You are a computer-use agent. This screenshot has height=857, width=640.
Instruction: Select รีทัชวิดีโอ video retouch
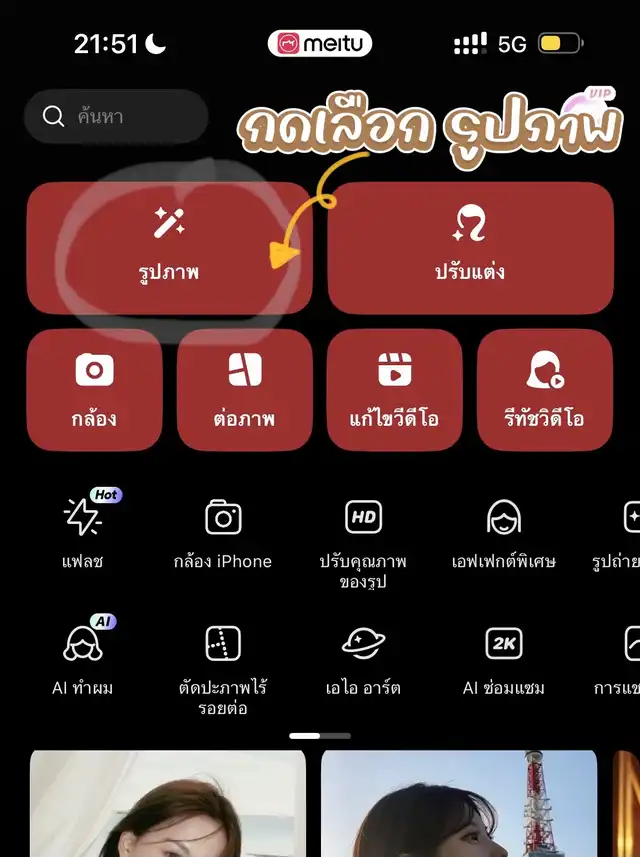coord(545,390)
